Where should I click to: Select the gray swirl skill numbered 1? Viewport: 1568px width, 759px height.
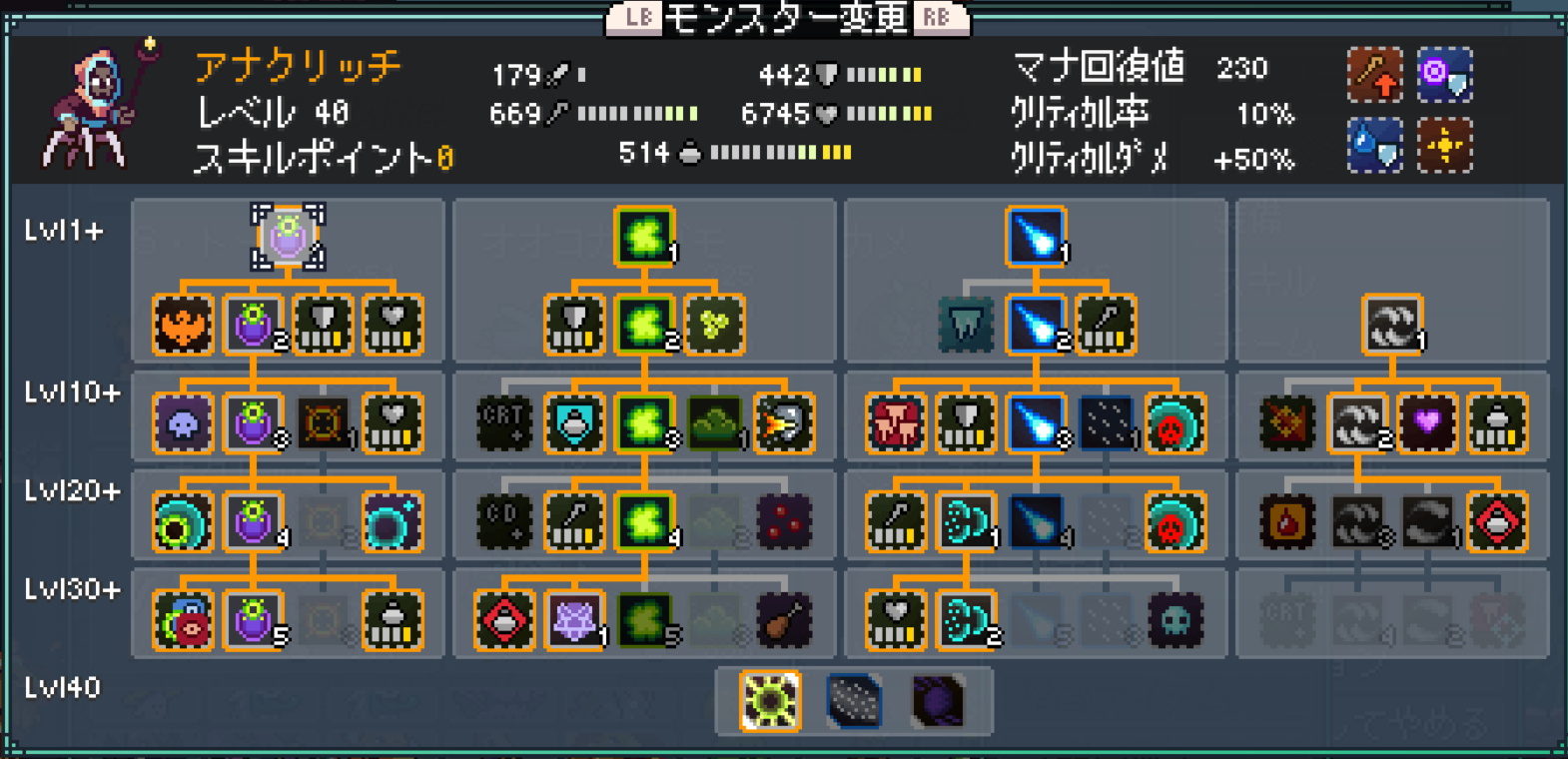(x=1392, y=325)
